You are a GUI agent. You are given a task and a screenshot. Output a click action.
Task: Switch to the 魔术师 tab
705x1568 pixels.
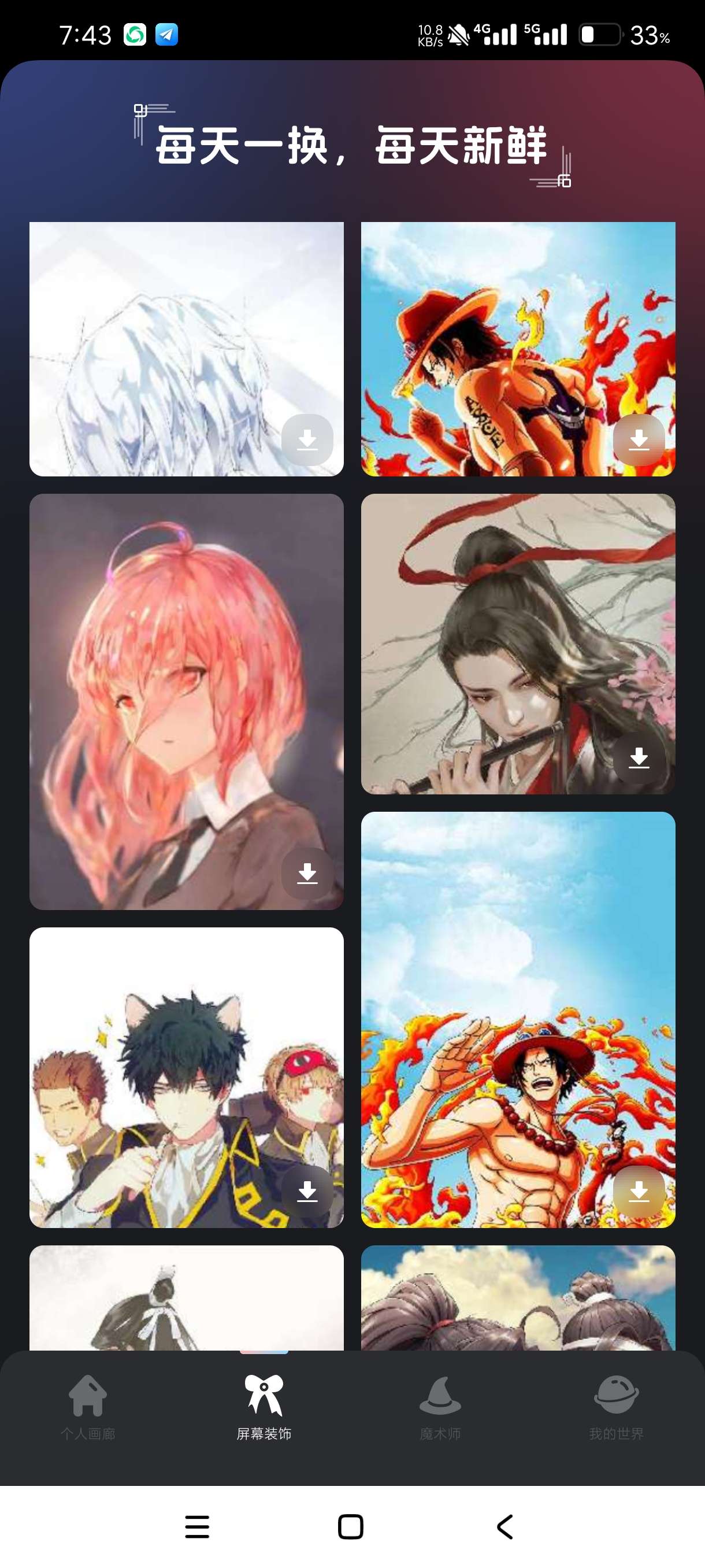(x=440, y=1407)
